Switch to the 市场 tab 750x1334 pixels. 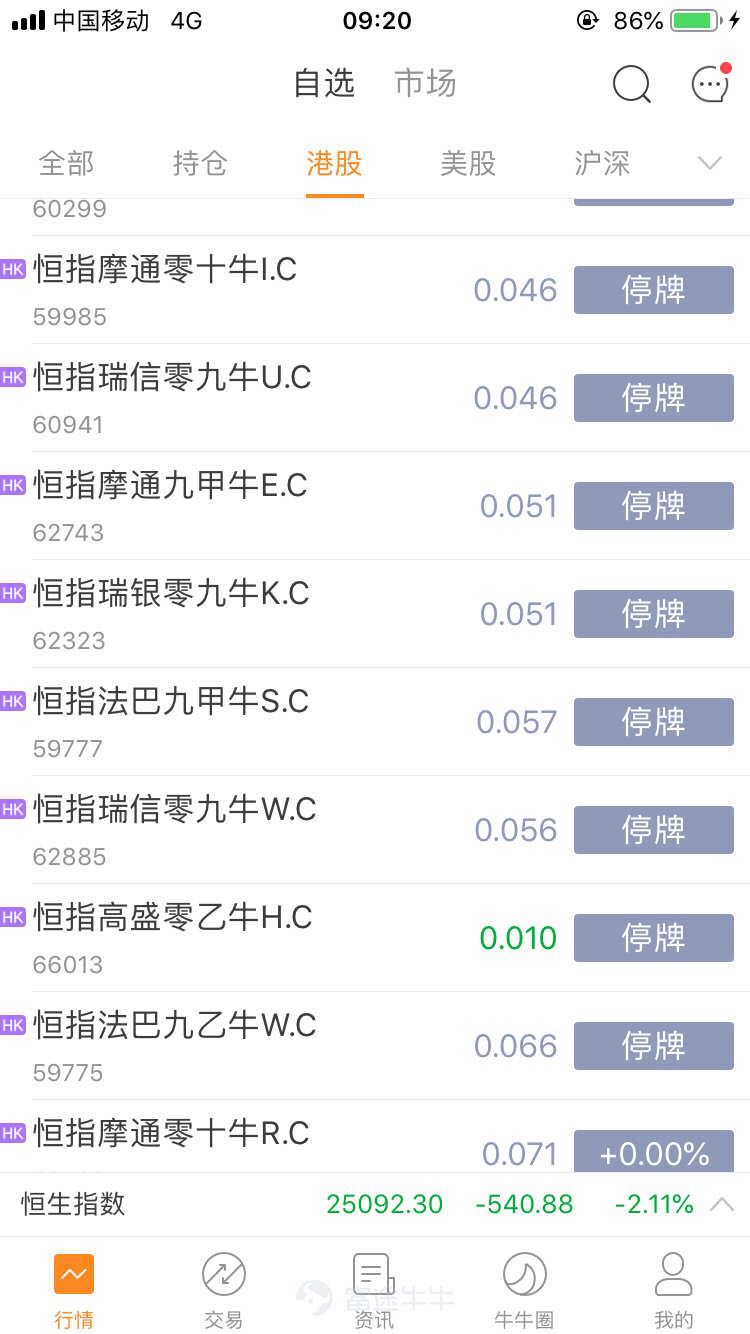425,83
